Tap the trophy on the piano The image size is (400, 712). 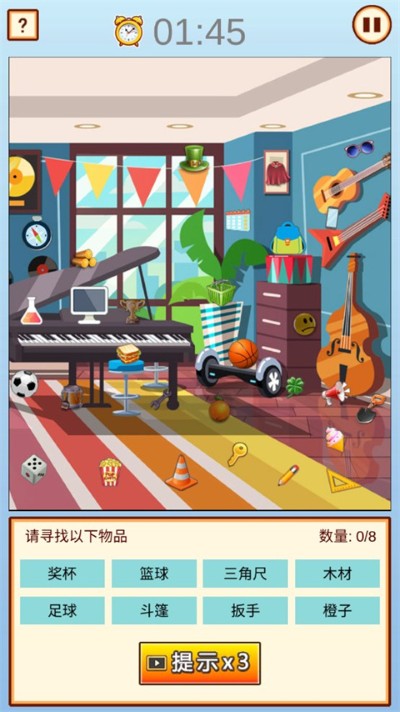click(x=132, y=311)
